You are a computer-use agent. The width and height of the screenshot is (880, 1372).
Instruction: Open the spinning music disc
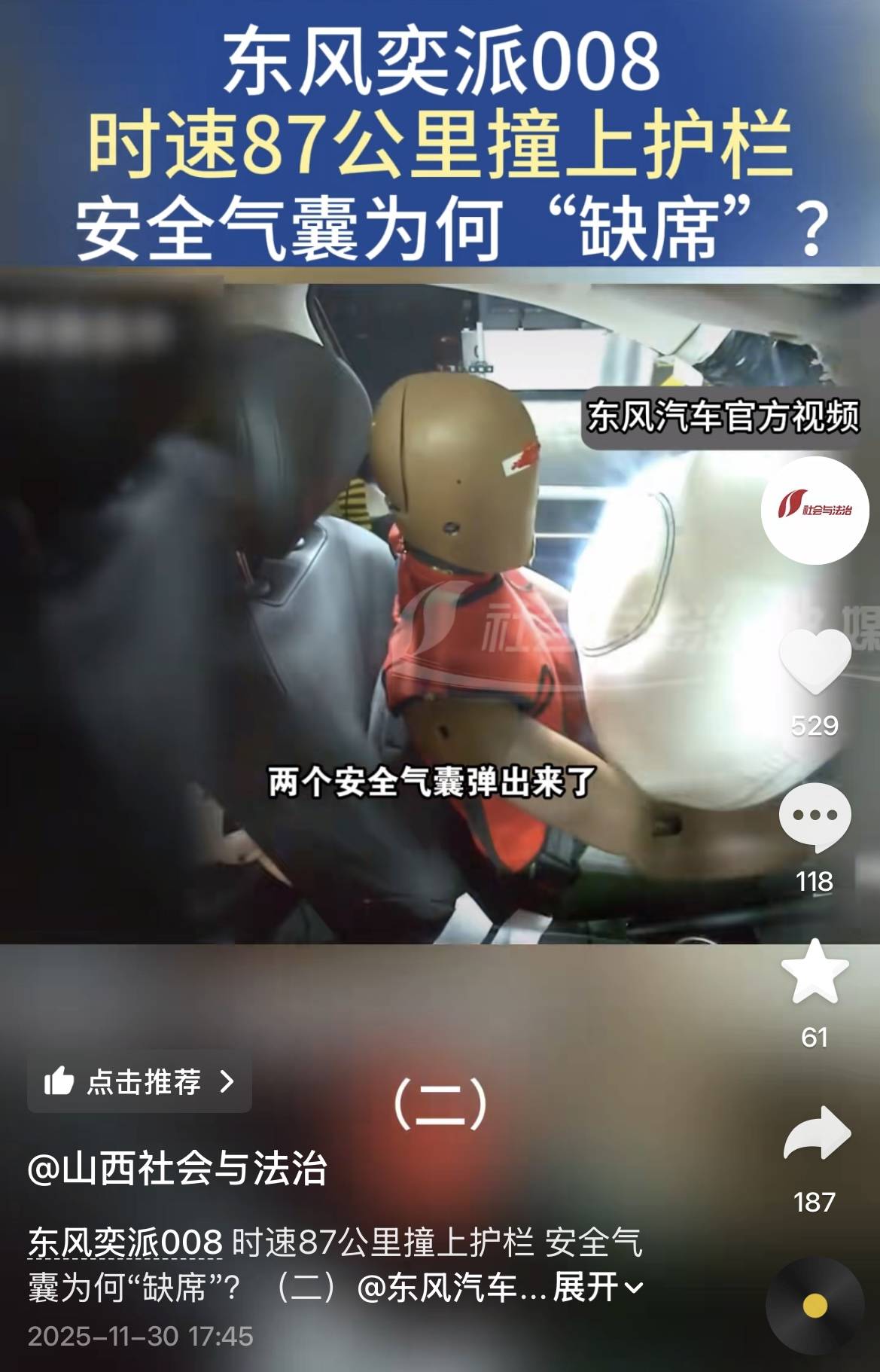tap(815, 1305)
